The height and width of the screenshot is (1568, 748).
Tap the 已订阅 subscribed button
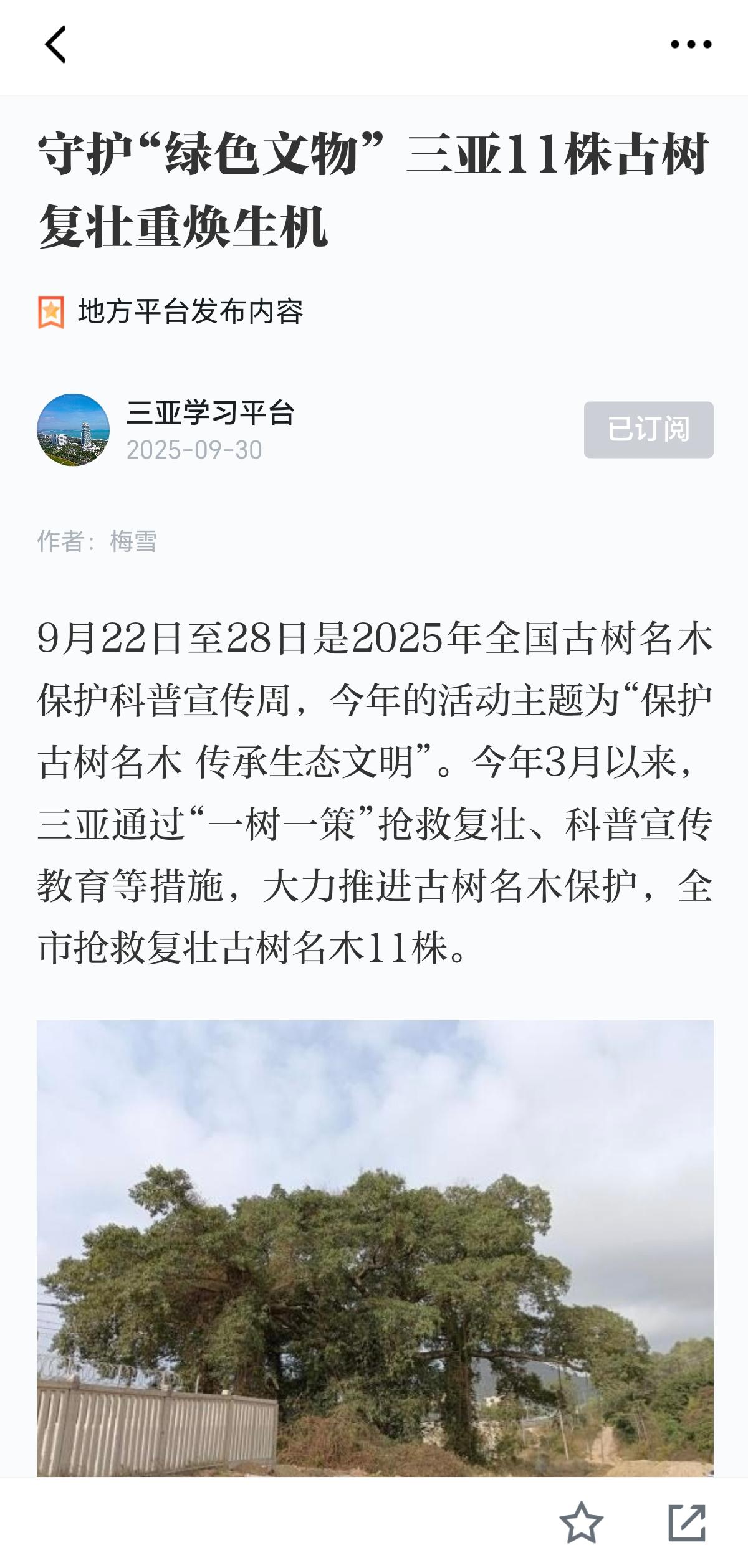point(648,430)
